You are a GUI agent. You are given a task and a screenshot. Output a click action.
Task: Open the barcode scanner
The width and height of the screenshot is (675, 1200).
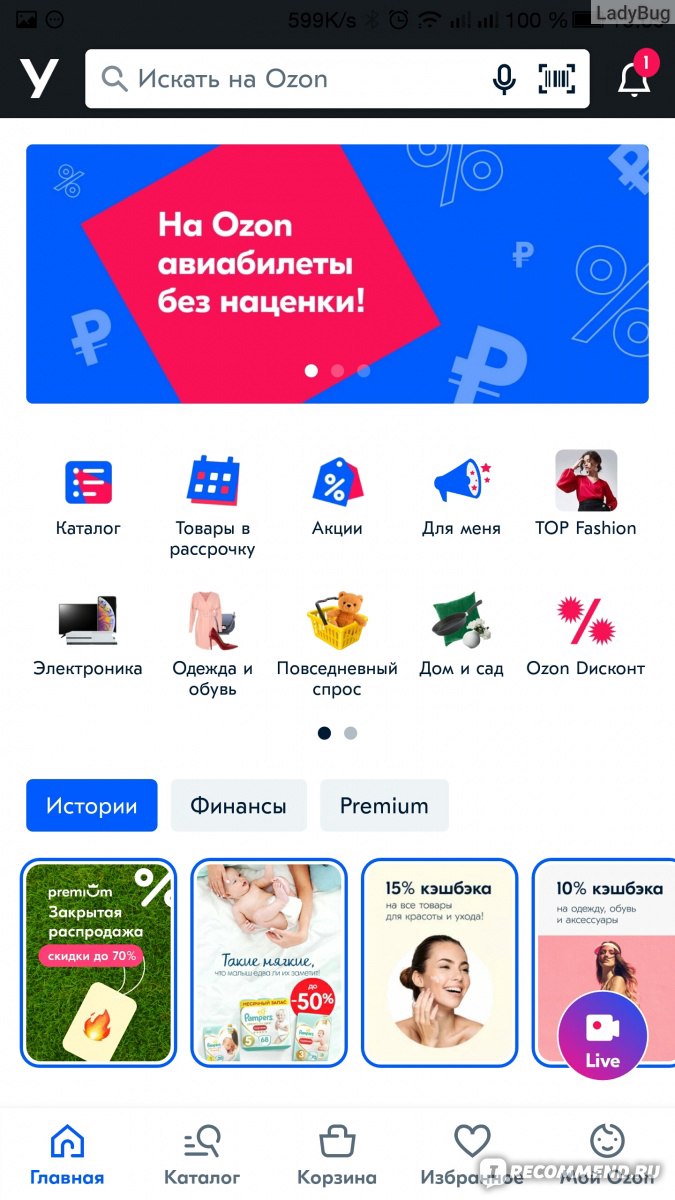(x=557, y=79)
